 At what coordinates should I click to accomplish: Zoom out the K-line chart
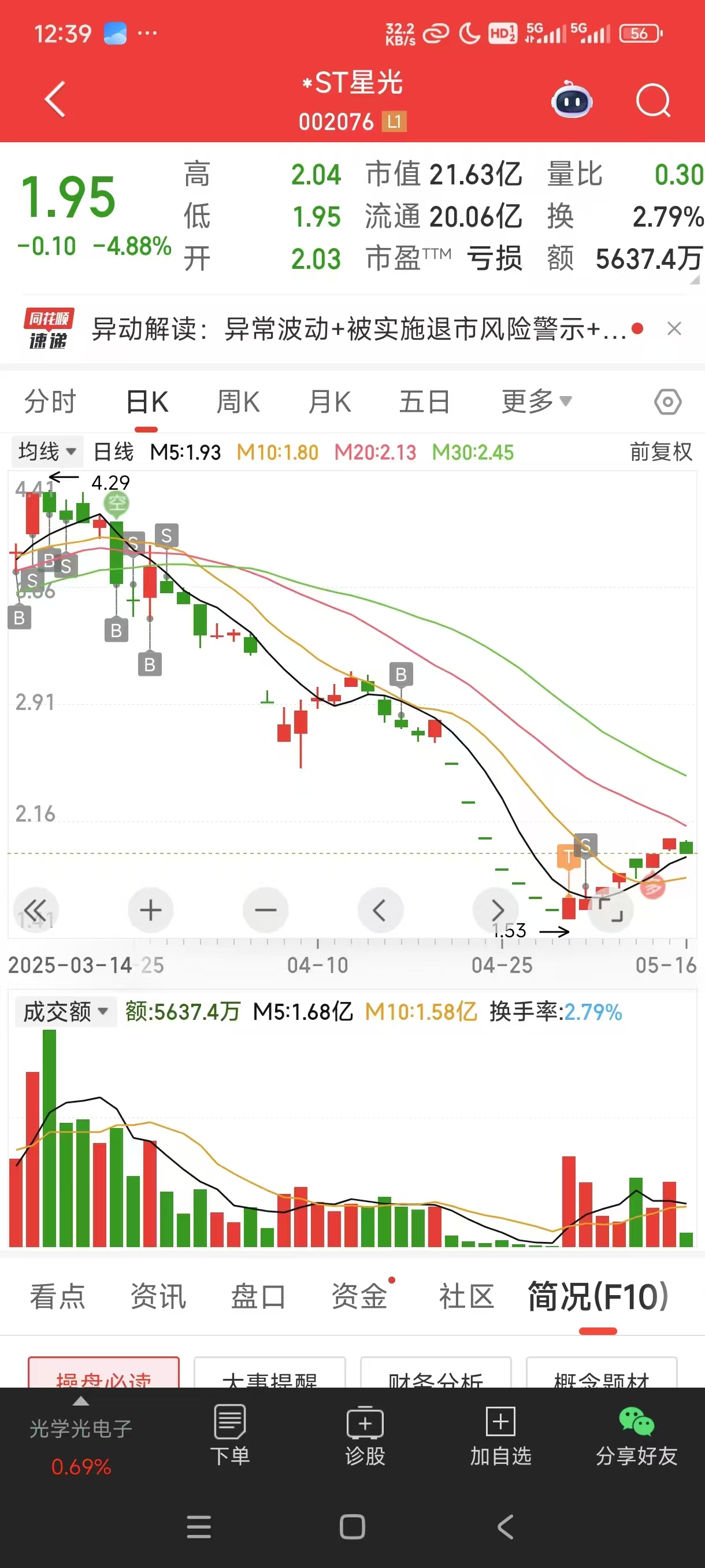265,910
